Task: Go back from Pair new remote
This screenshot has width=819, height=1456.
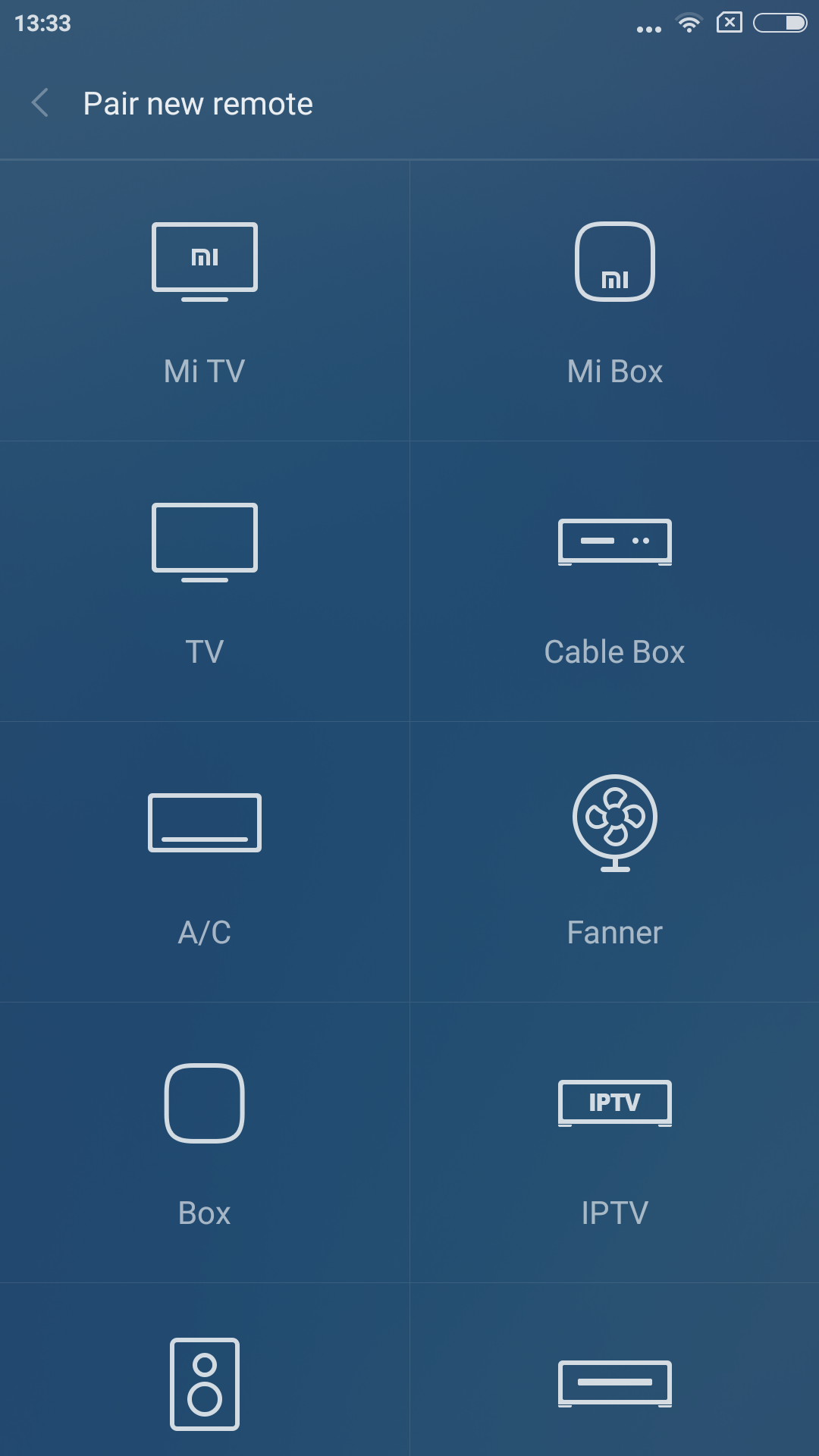Action: (40, 103)
